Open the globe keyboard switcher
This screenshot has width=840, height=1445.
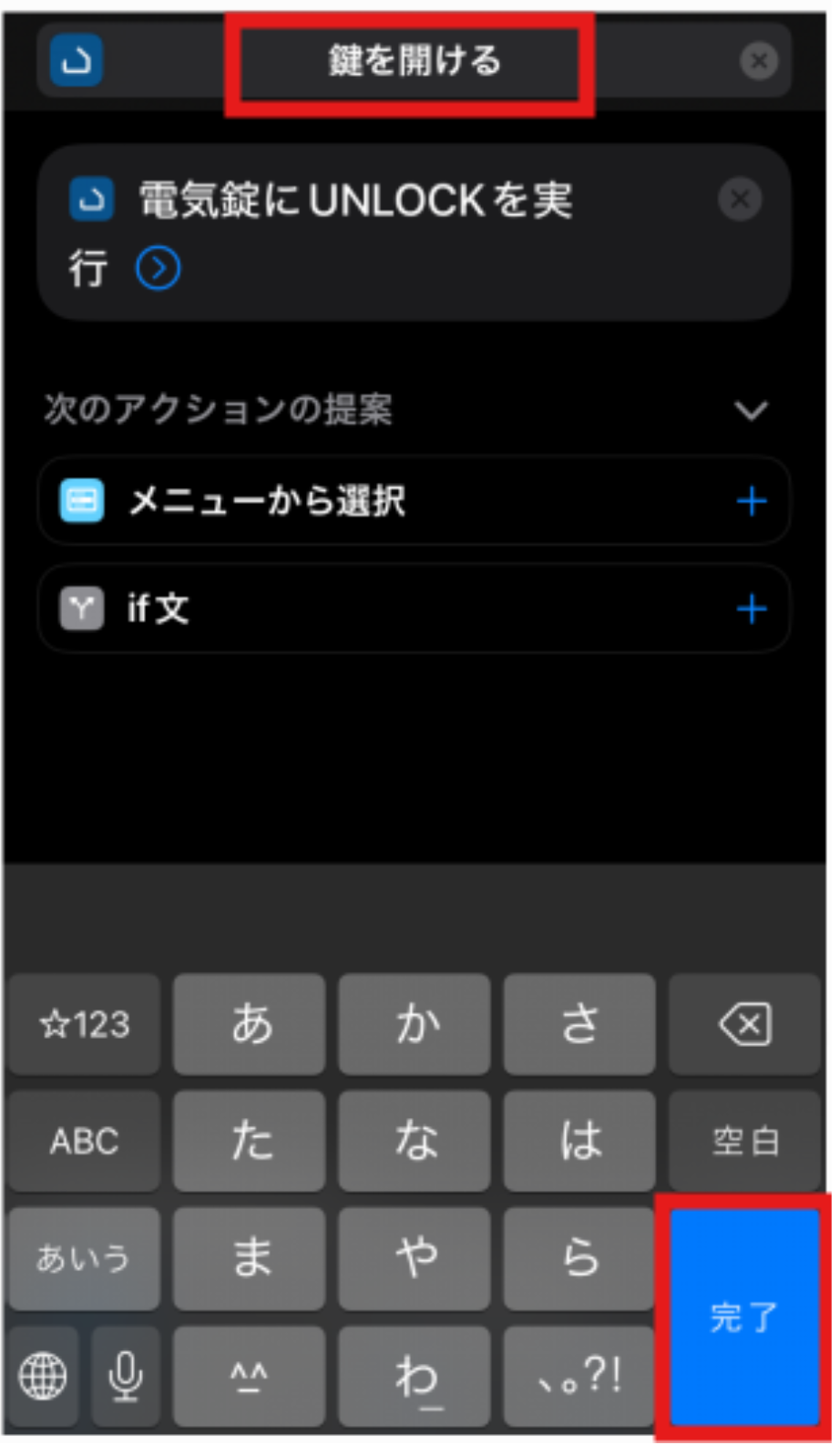pos(43,1375)
